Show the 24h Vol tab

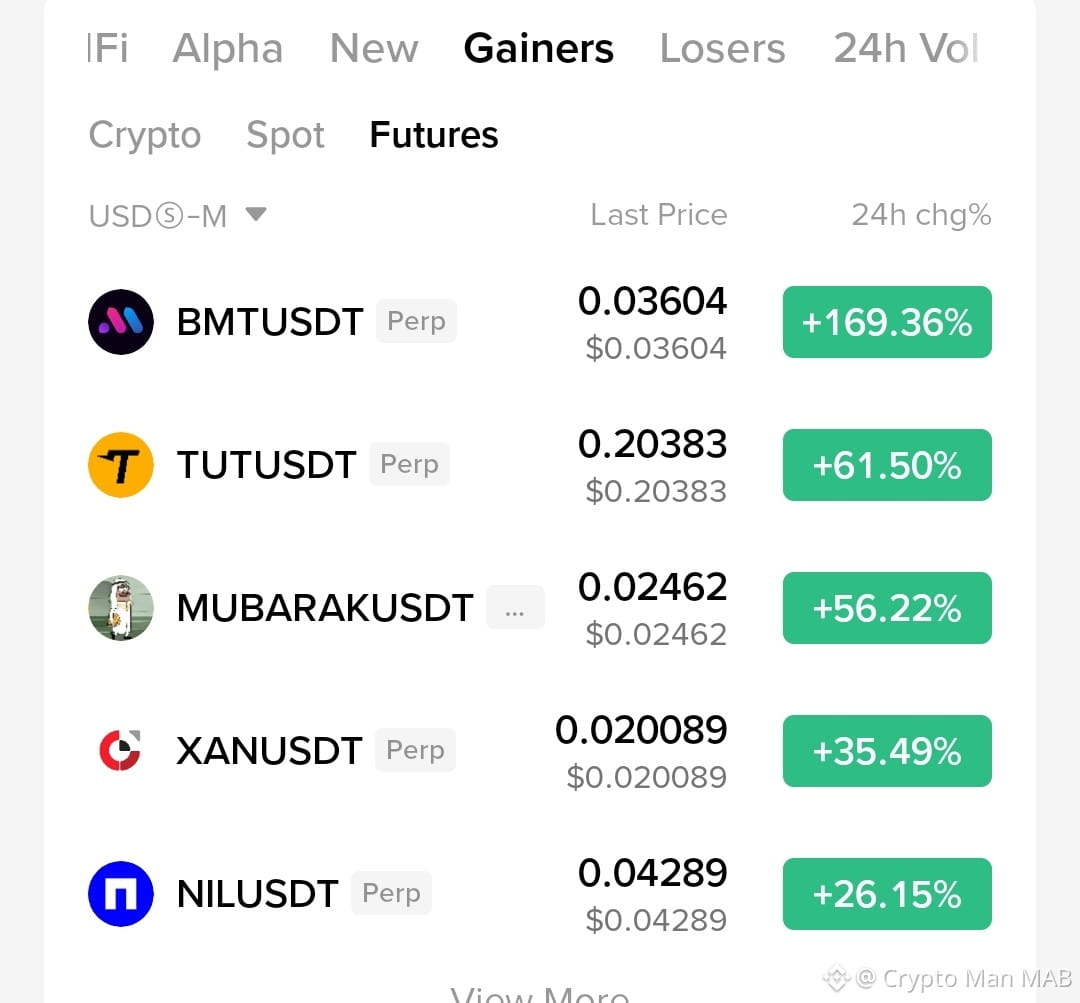pyautogui.click(x=906, y=49)
